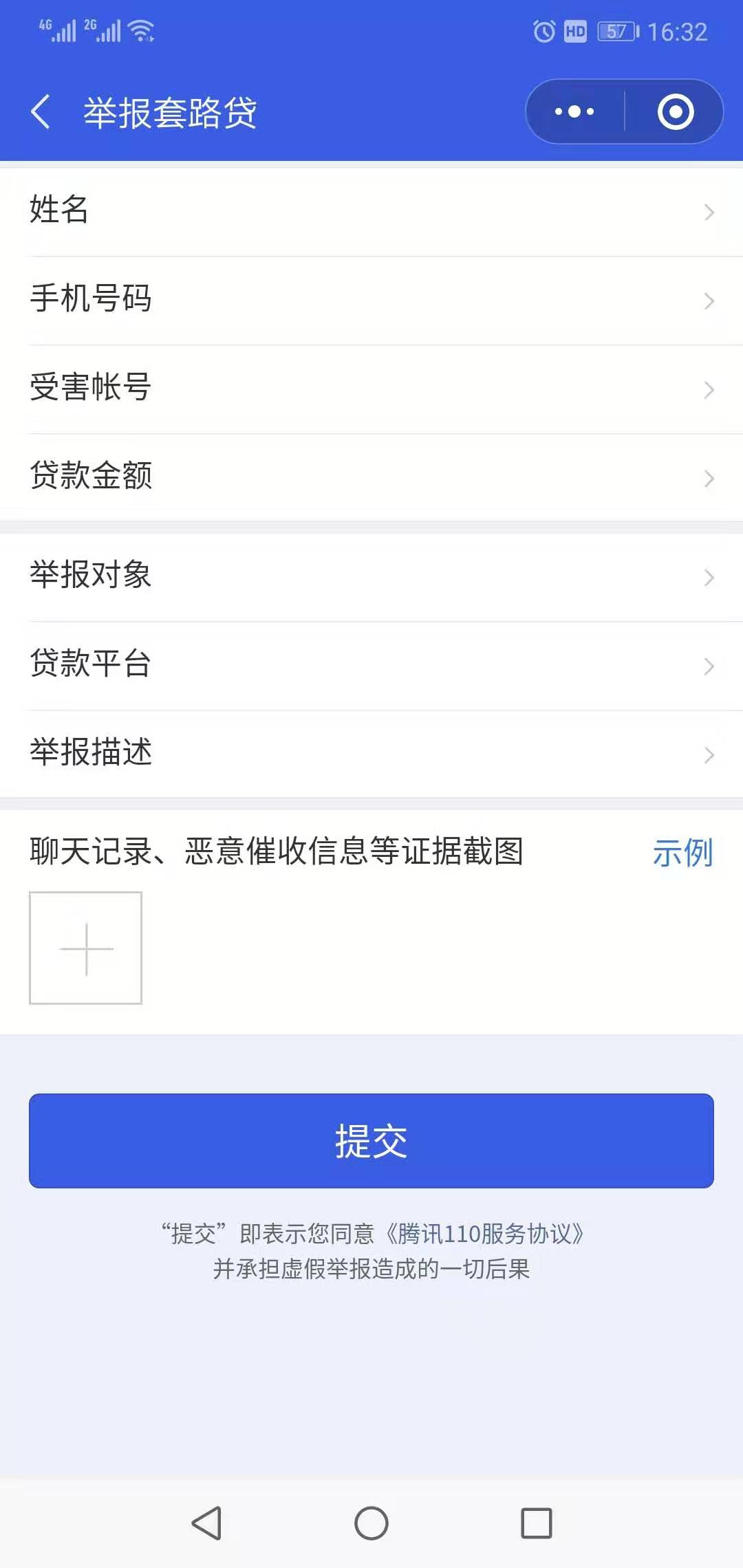Expand the 举报描述 row

point(371,754)
